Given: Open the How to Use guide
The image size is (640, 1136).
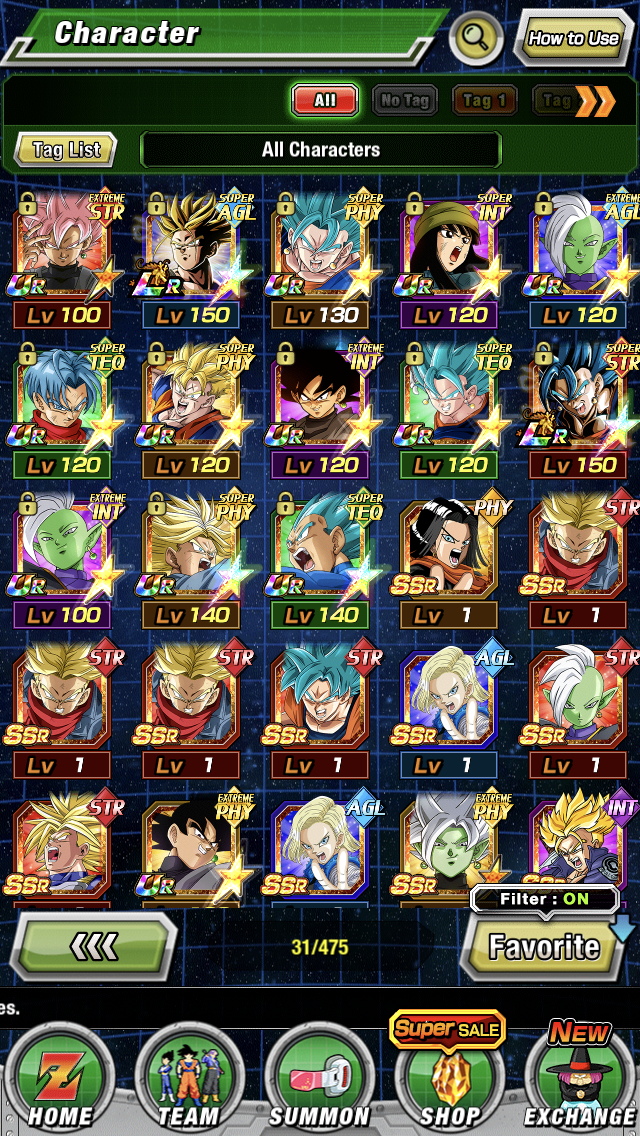Looking at the screenshot, I should point(574,39).
